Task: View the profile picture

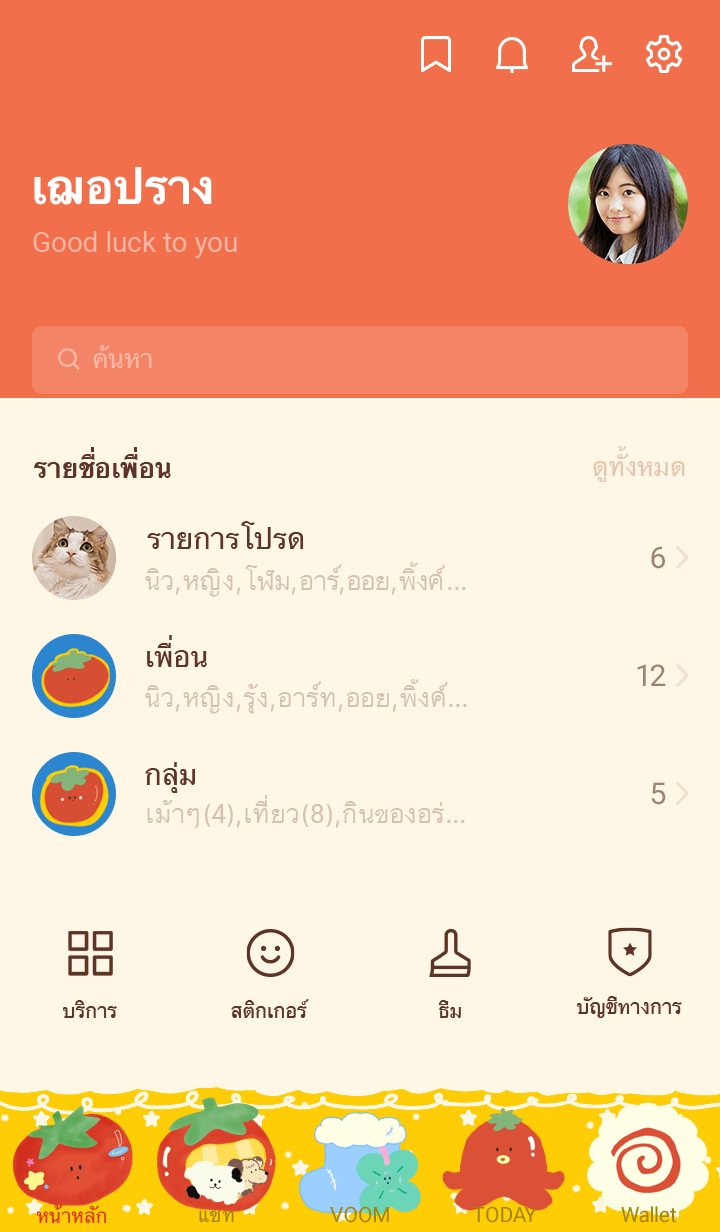Action: click(x=628, y=204)
